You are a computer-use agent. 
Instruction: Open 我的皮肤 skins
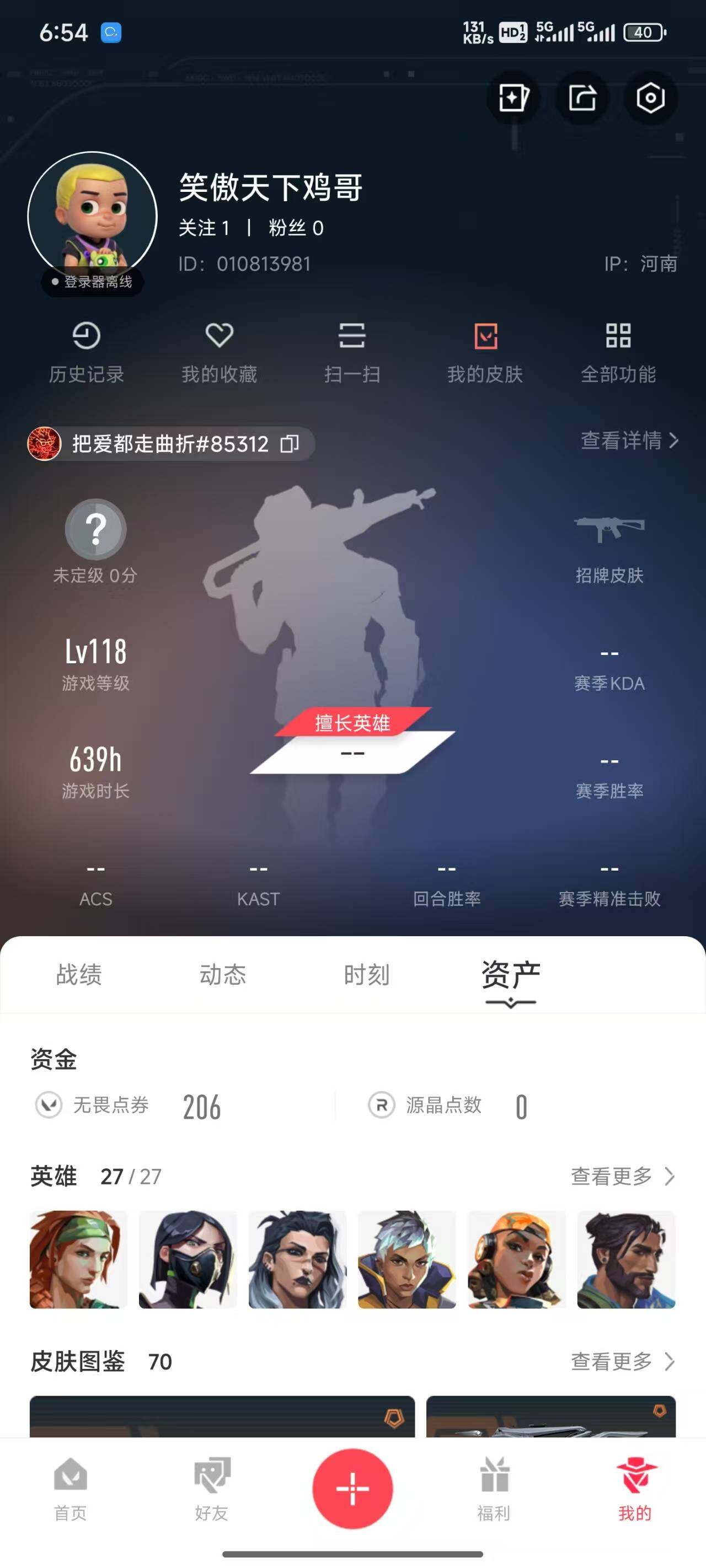(485, 352)
